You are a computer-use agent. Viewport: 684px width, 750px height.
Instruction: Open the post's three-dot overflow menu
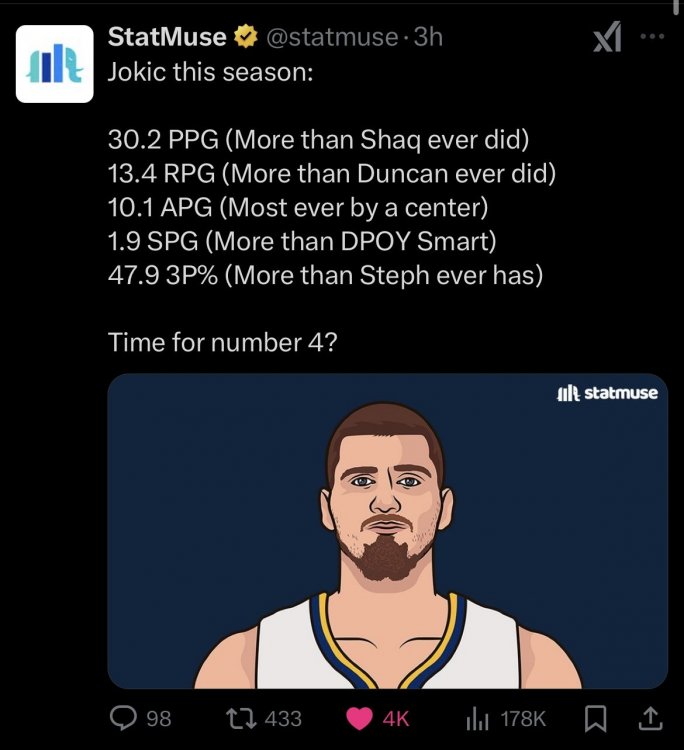click(x=651, y=36)
